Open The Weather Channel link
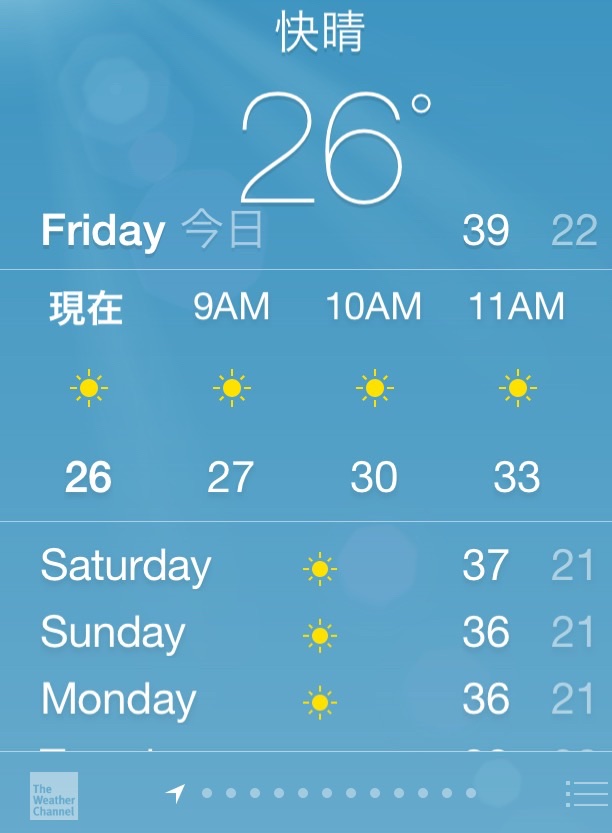The width and height of the screenshot is (612, 833). (54, 796)
